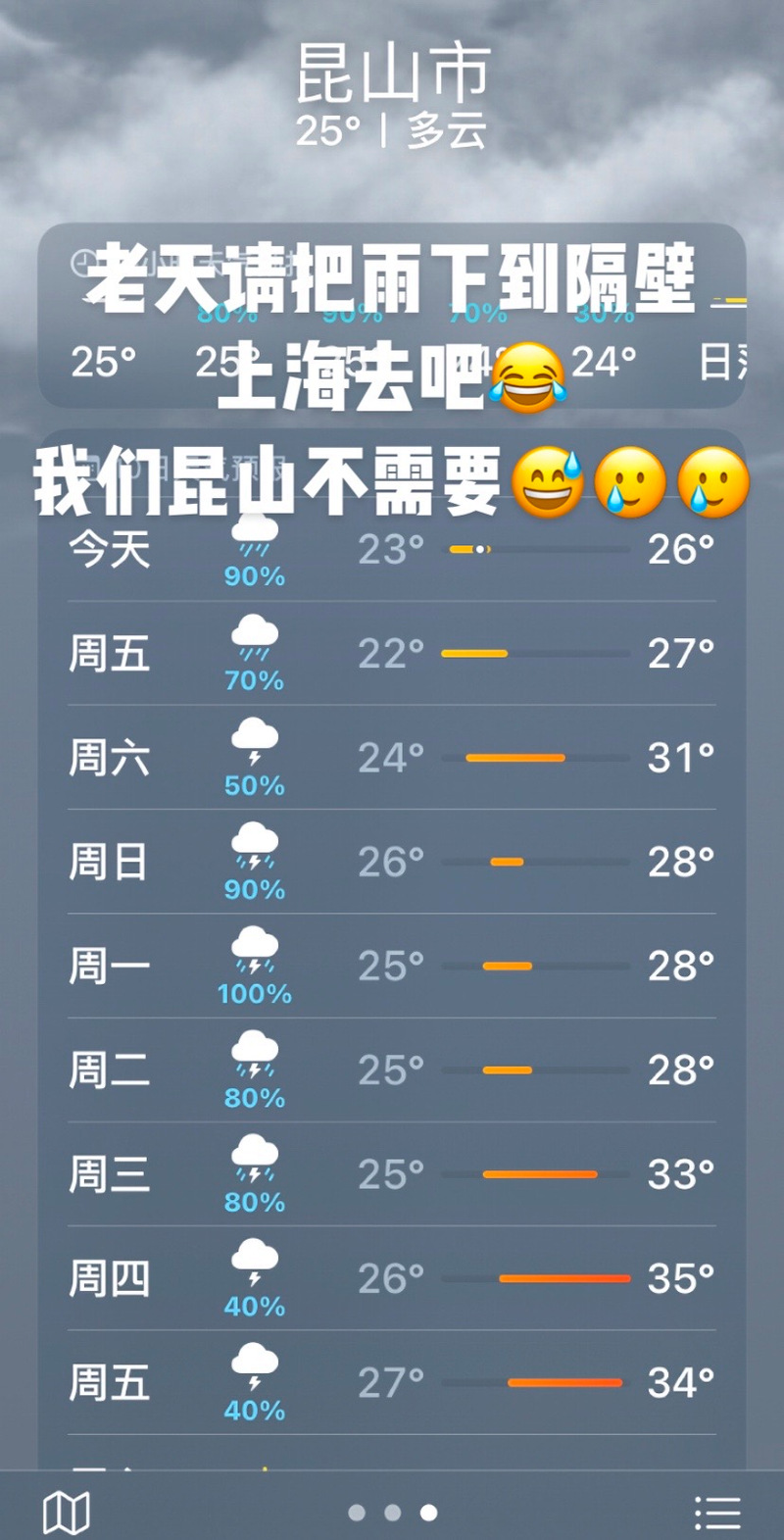Tap the 35° high temperature for 周四

[x=680, y=1277]
